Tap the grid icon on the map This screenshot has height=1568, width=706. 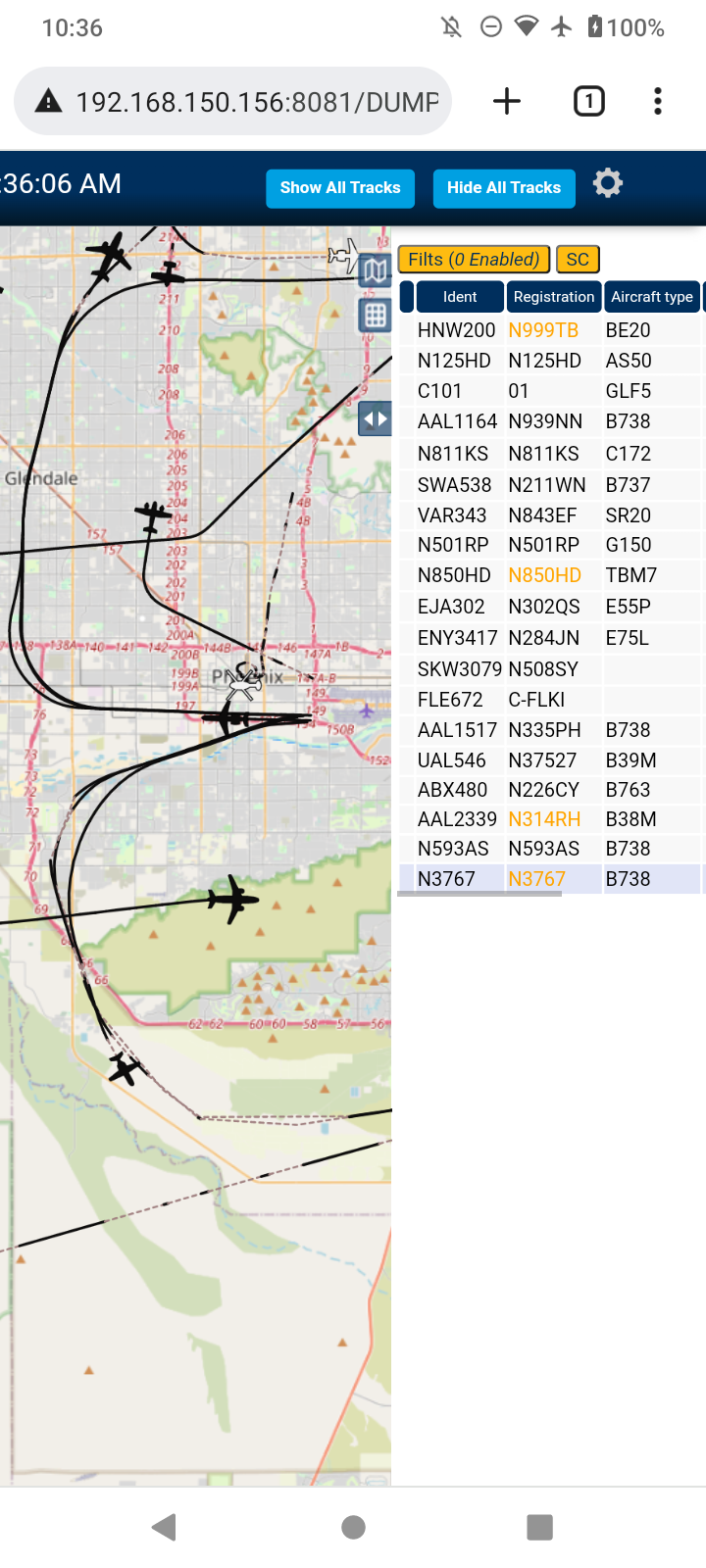[x=376, y=315]
